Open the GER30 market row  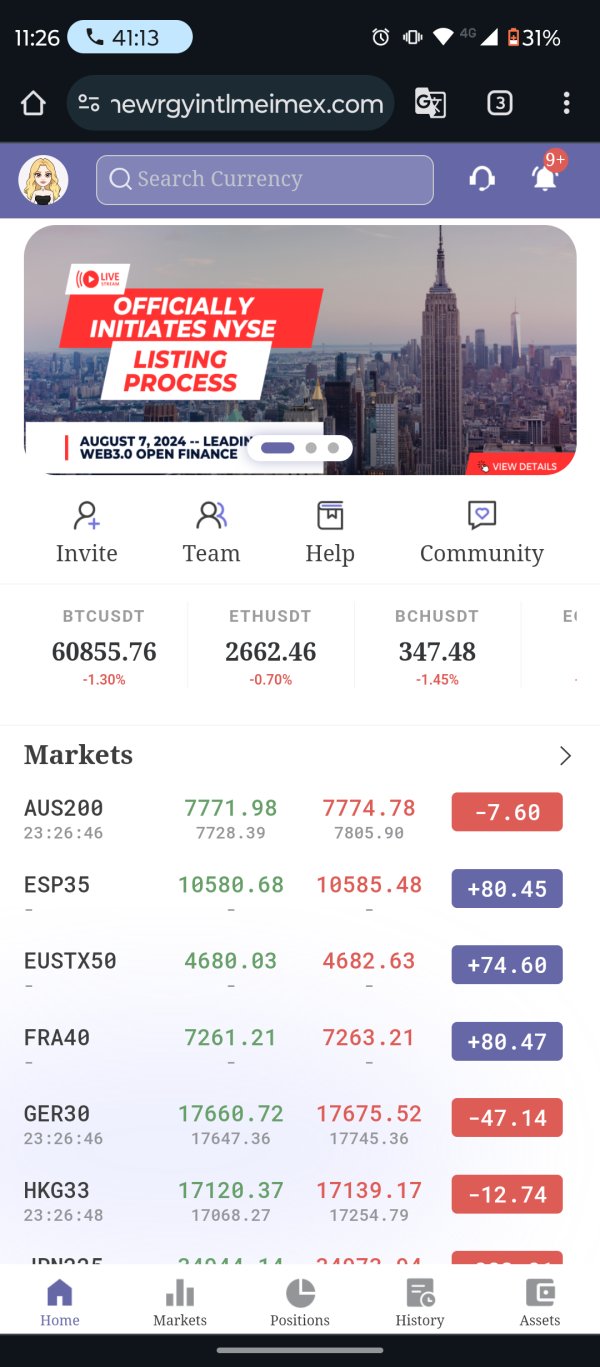293,1124
